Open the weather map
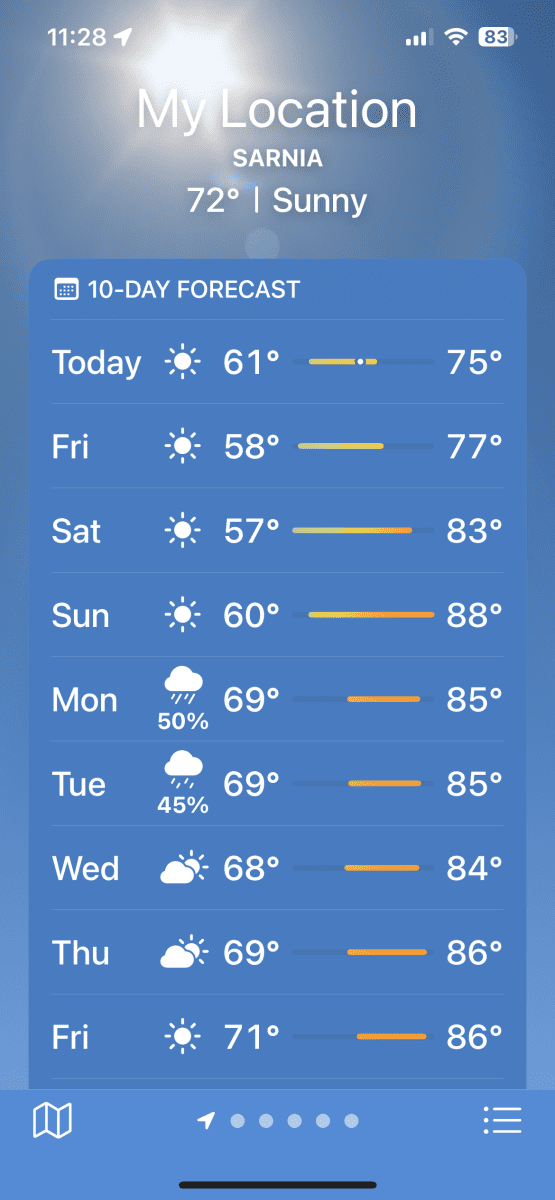The image size is (555, 1200). 52,1121
